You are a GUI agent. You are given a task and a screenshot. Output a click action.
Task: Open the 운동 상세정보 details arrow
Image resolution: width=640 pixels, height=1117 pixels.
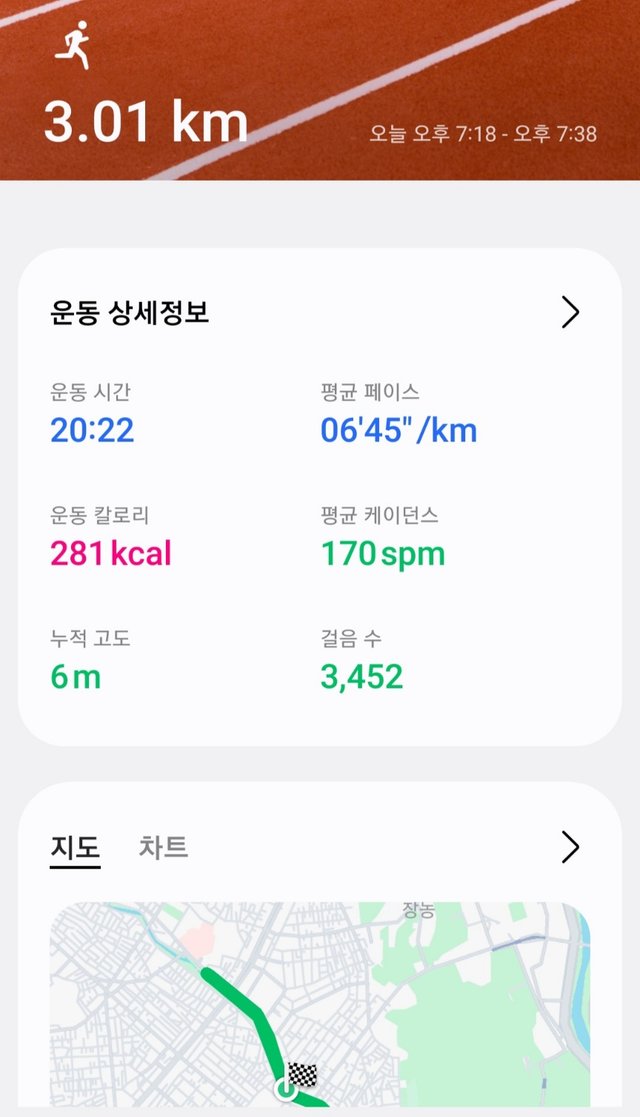pyautogui.click(x=570, y=313)
